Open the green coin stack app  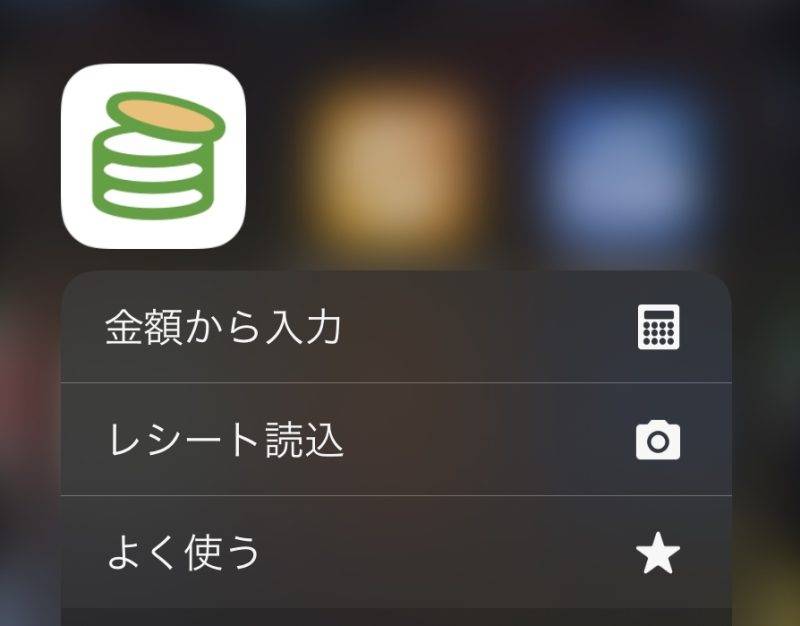click(154, 156)
